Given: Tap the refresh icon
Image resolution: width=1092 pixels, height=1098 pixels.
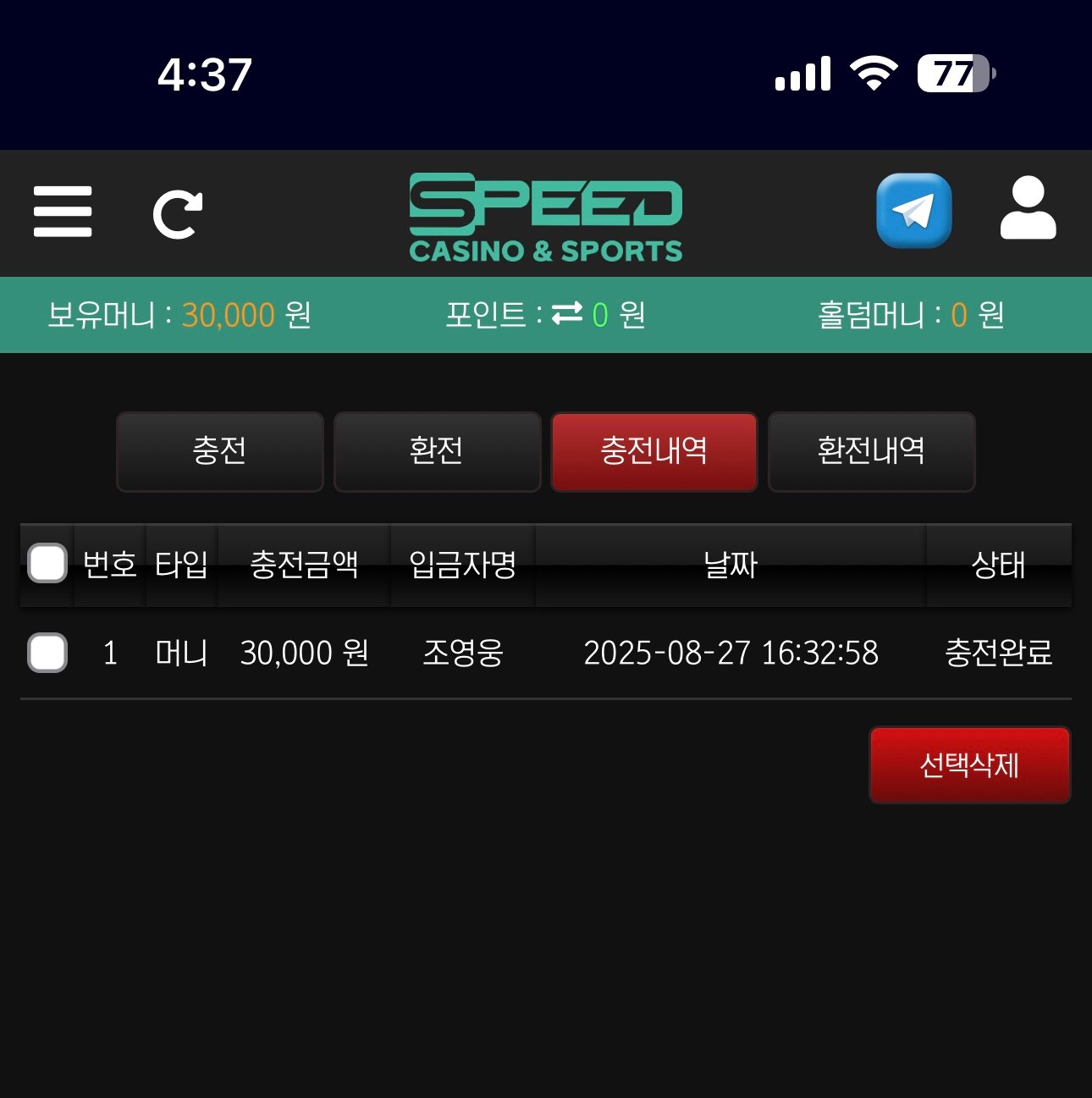Looking at the screenshot, I should pos(177,214).
